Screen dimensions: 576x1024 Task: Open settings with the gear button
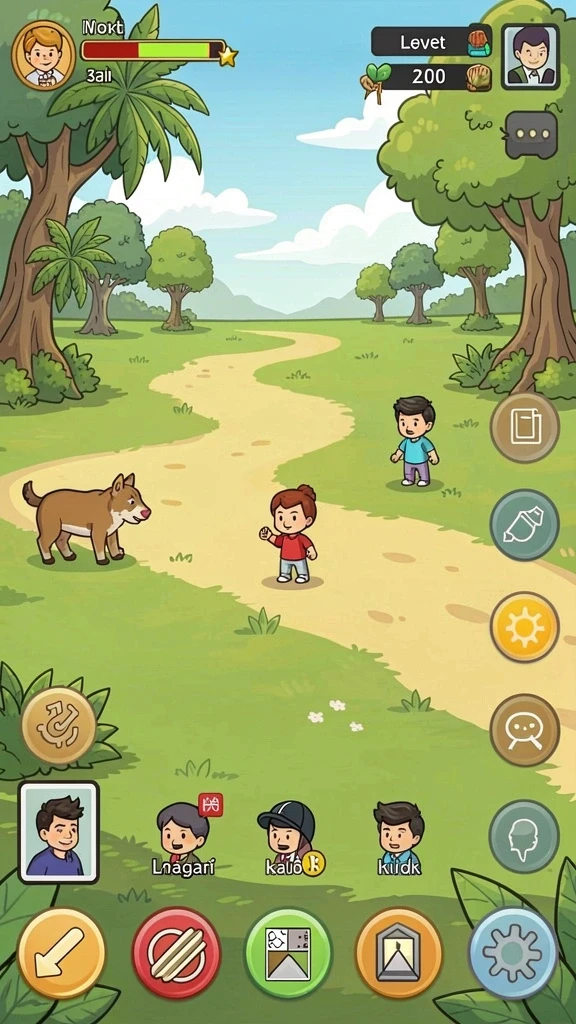(513, 952)
